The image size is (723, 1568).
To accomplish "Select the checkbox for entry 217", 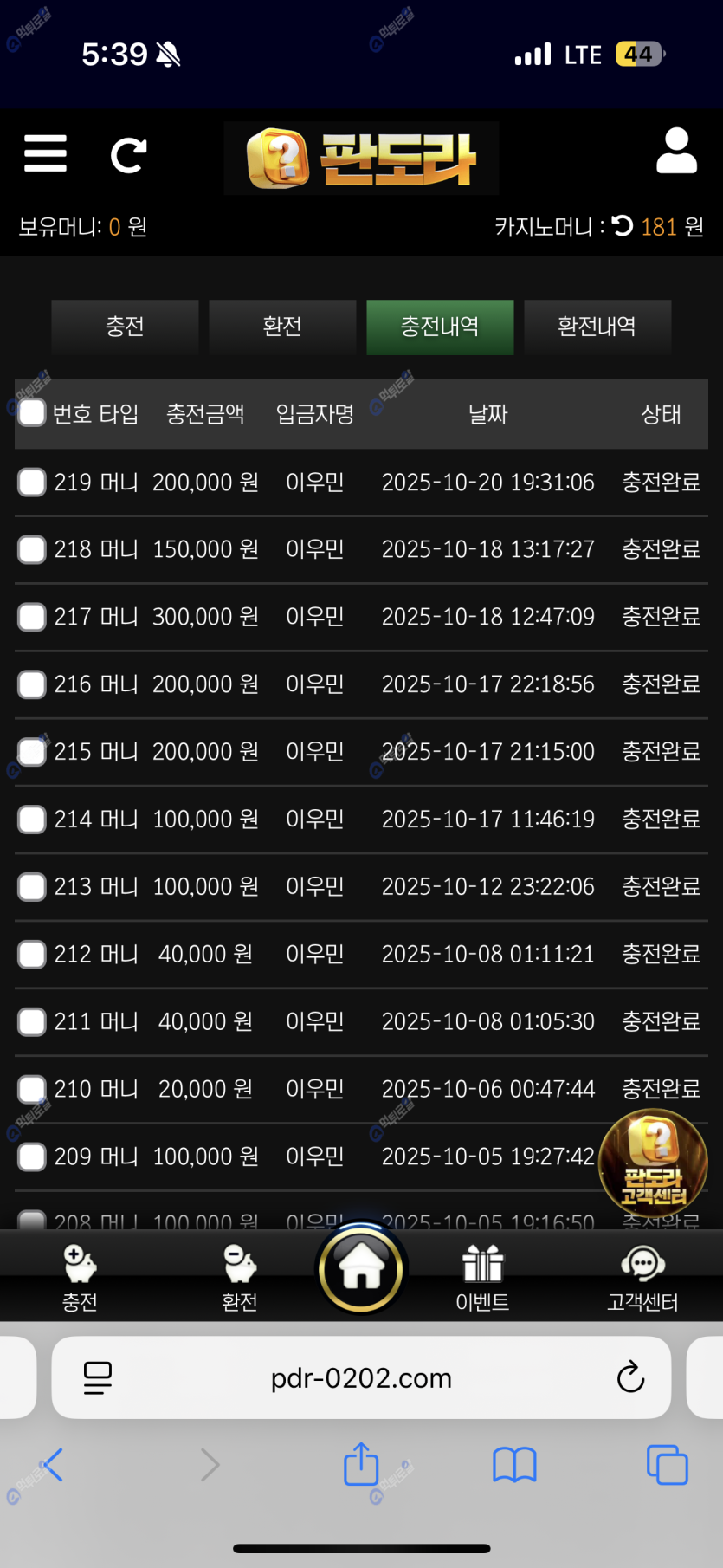I will click(32, 617).
